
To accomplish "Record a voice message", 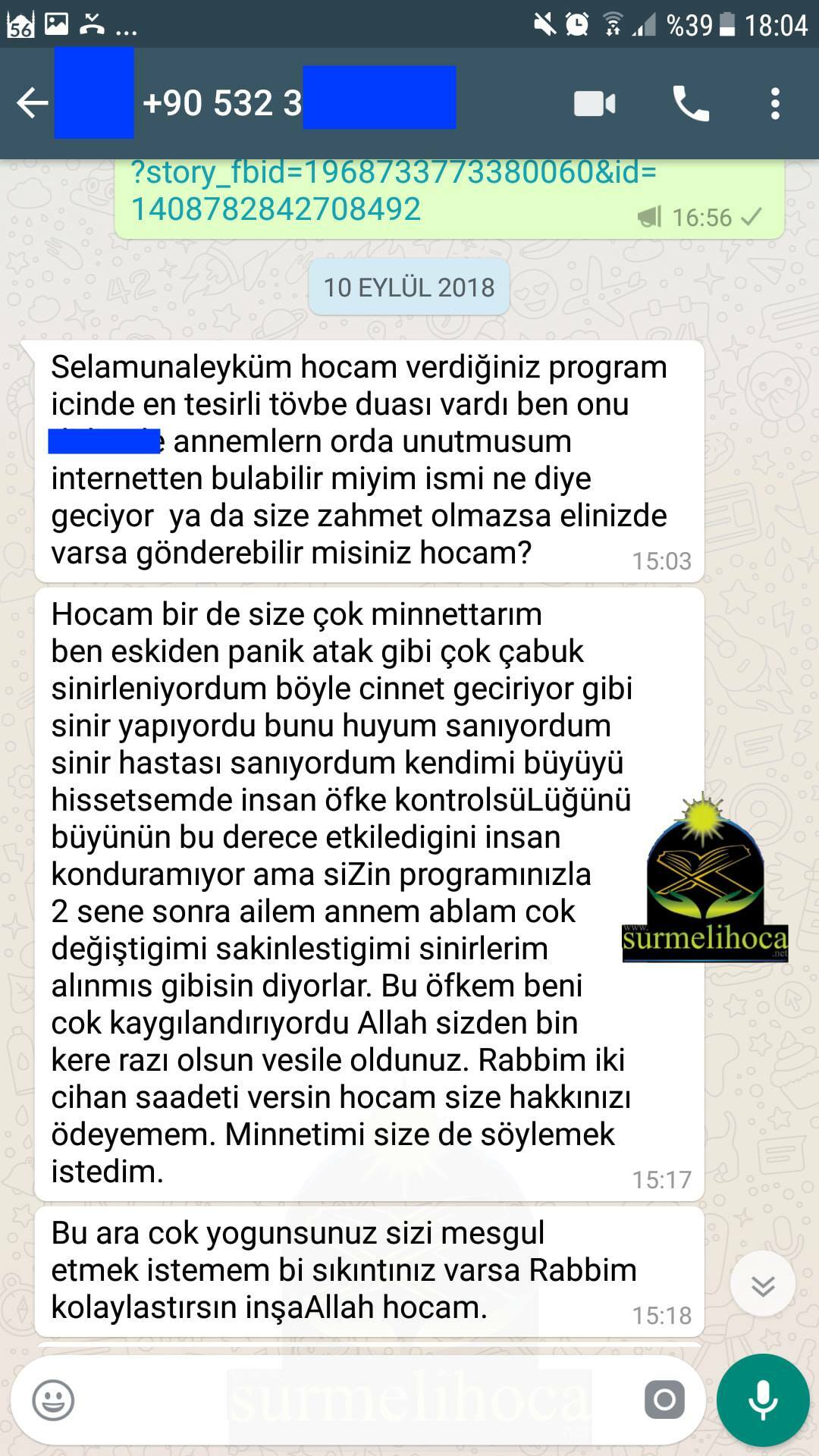I will click(762, 1400).
